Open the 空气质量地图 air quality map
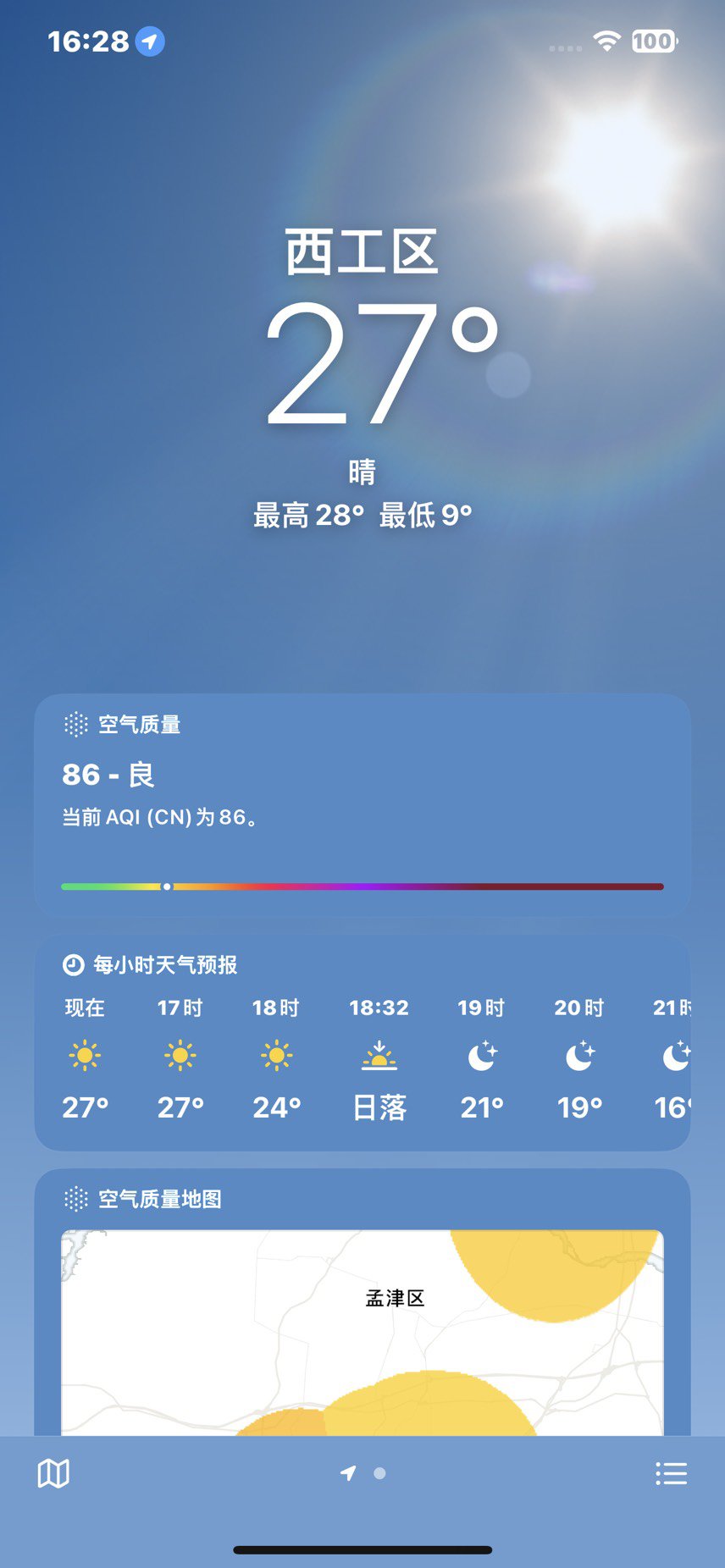This screenshot has width=725, height=1568. [x=362, y=1302]
